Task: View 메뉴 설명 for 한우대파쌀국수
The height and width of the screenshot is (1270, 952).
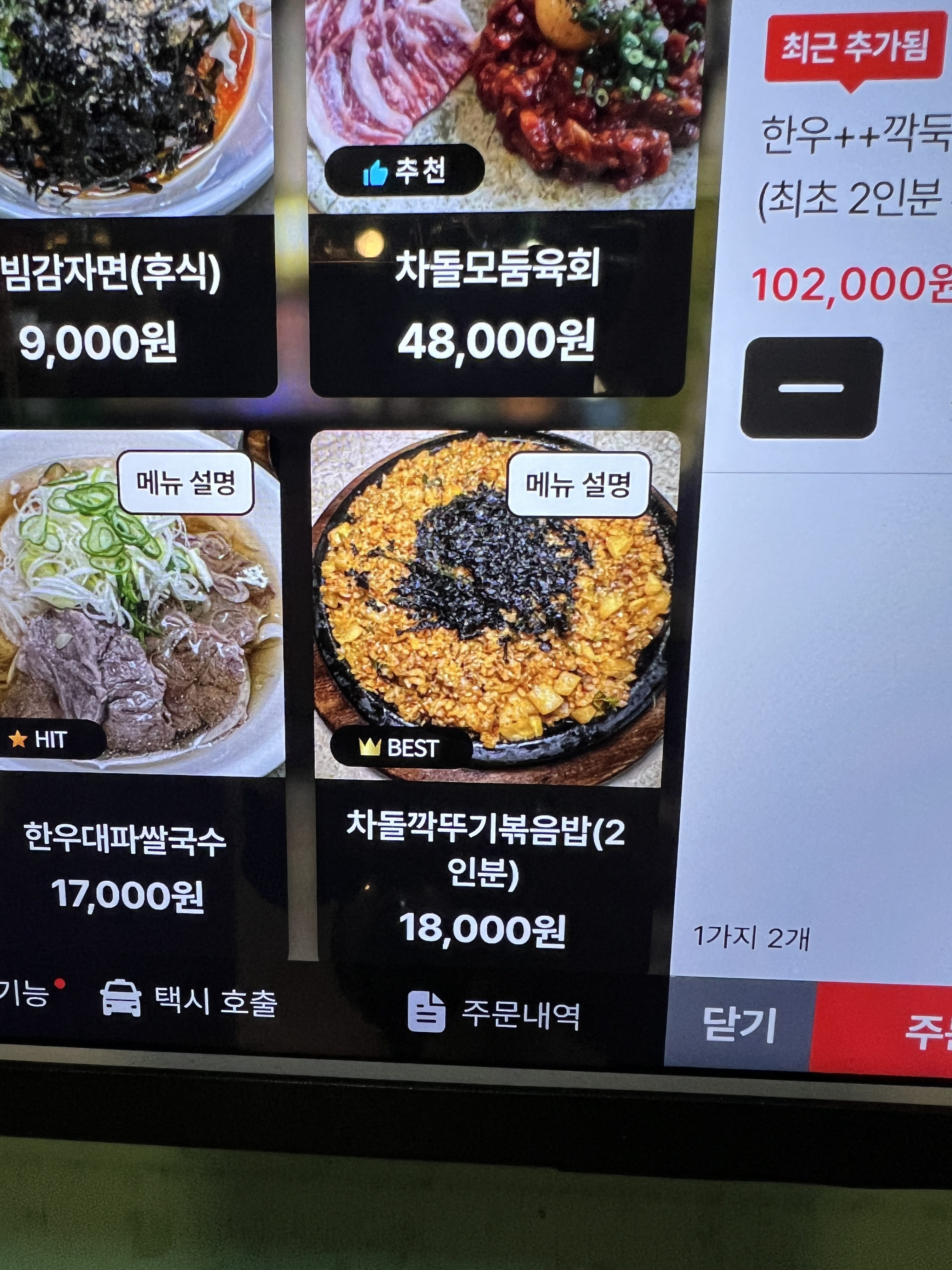Action: click(185, 483)
